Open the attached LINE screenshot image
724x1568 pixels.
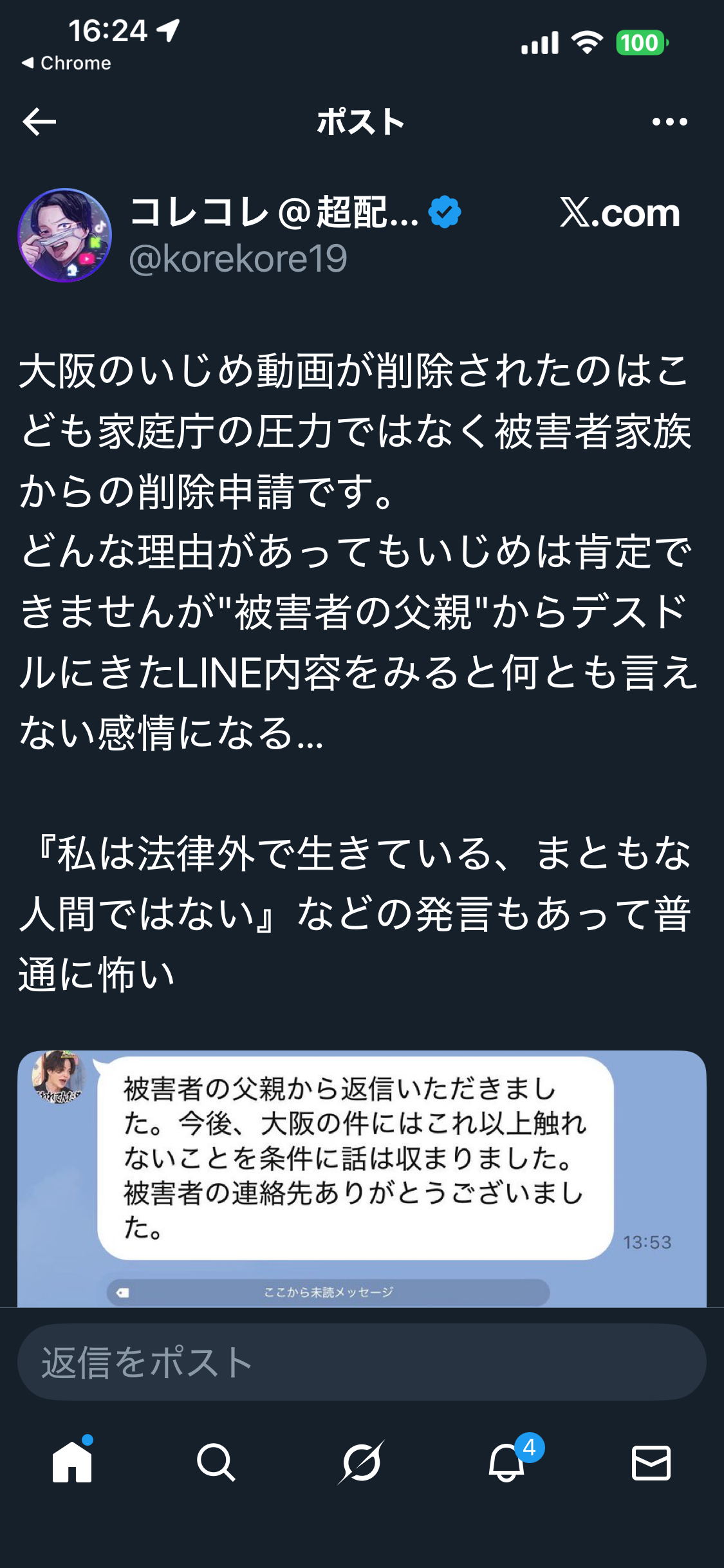pyautogui.click(x=362, y=1178)
